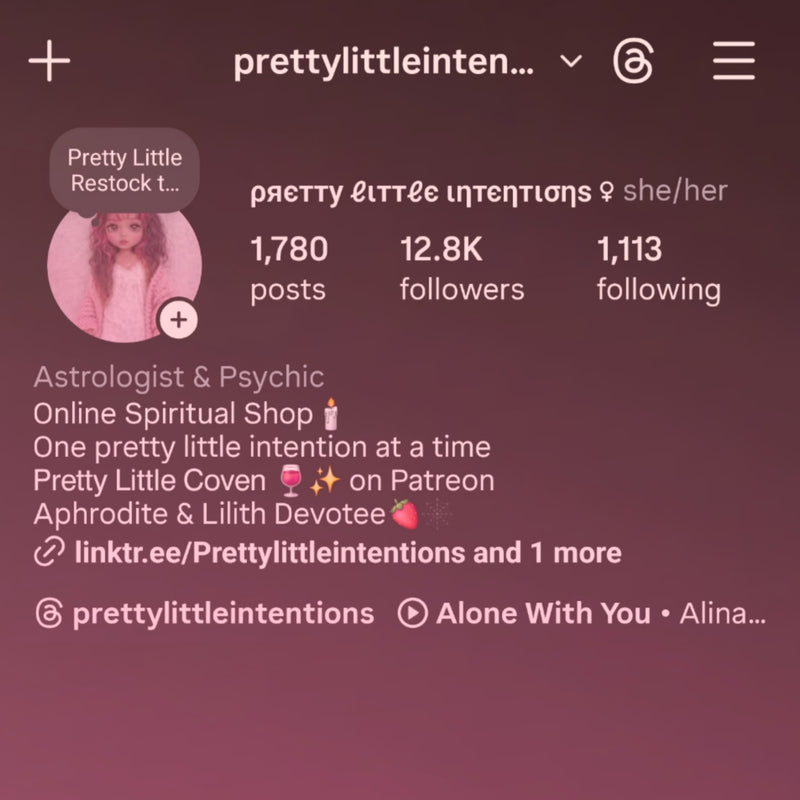Viewport: 800px width, 800px height.
Task: View the 12.8K followers list
Action: [461, 268]
